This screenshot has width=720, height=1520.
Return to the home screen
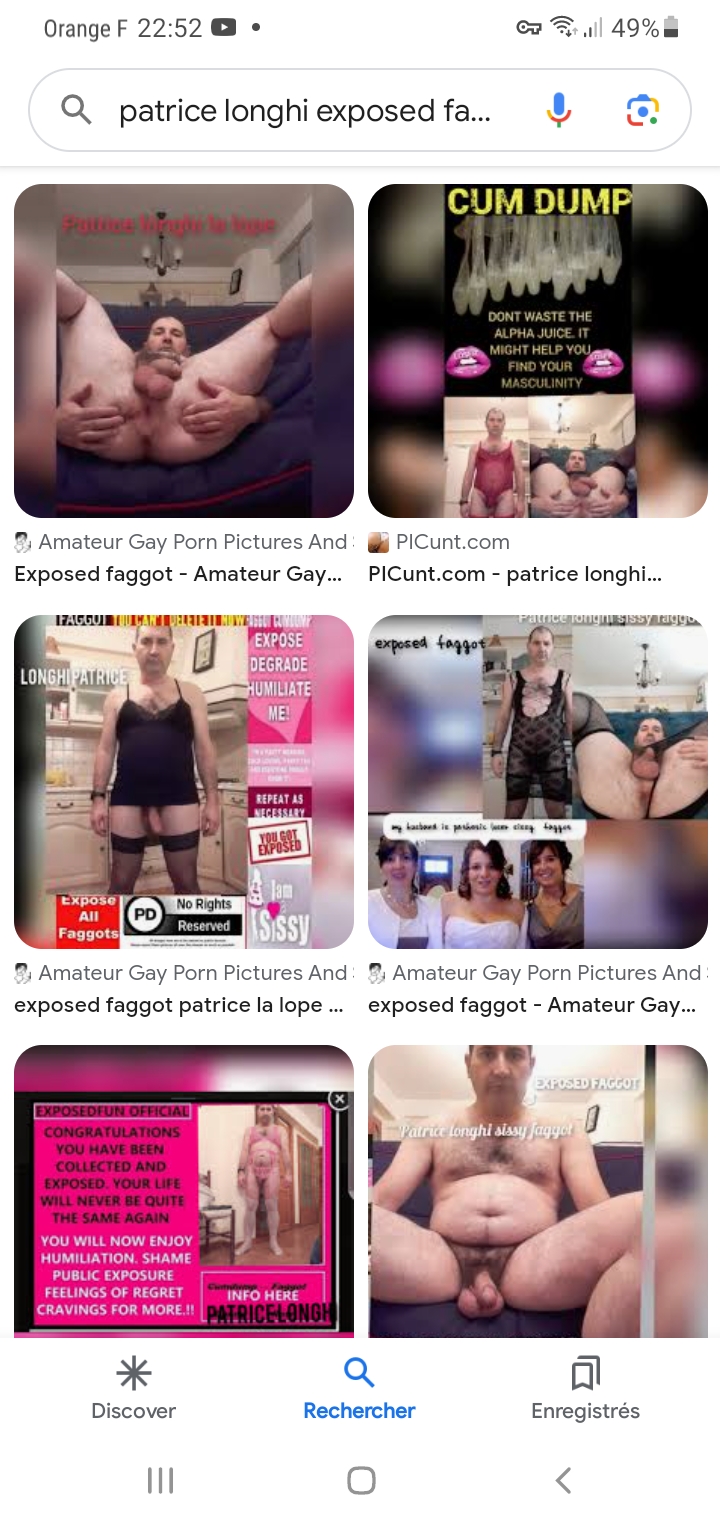click(x=361, y=1480)
